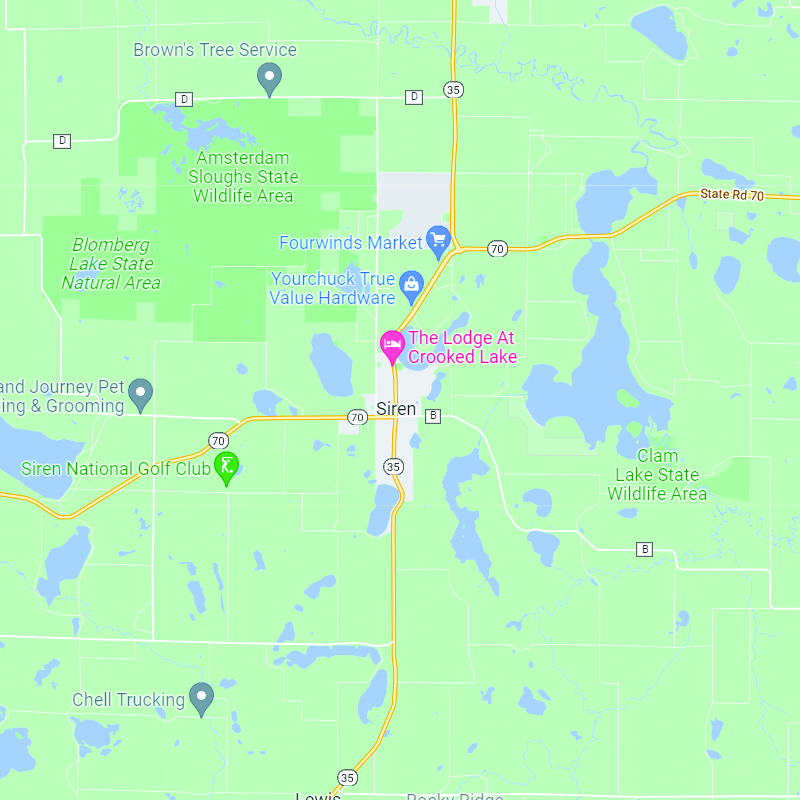Open Siren National Golf Club marker
The image size is (800, 800).
click(228, 466)
